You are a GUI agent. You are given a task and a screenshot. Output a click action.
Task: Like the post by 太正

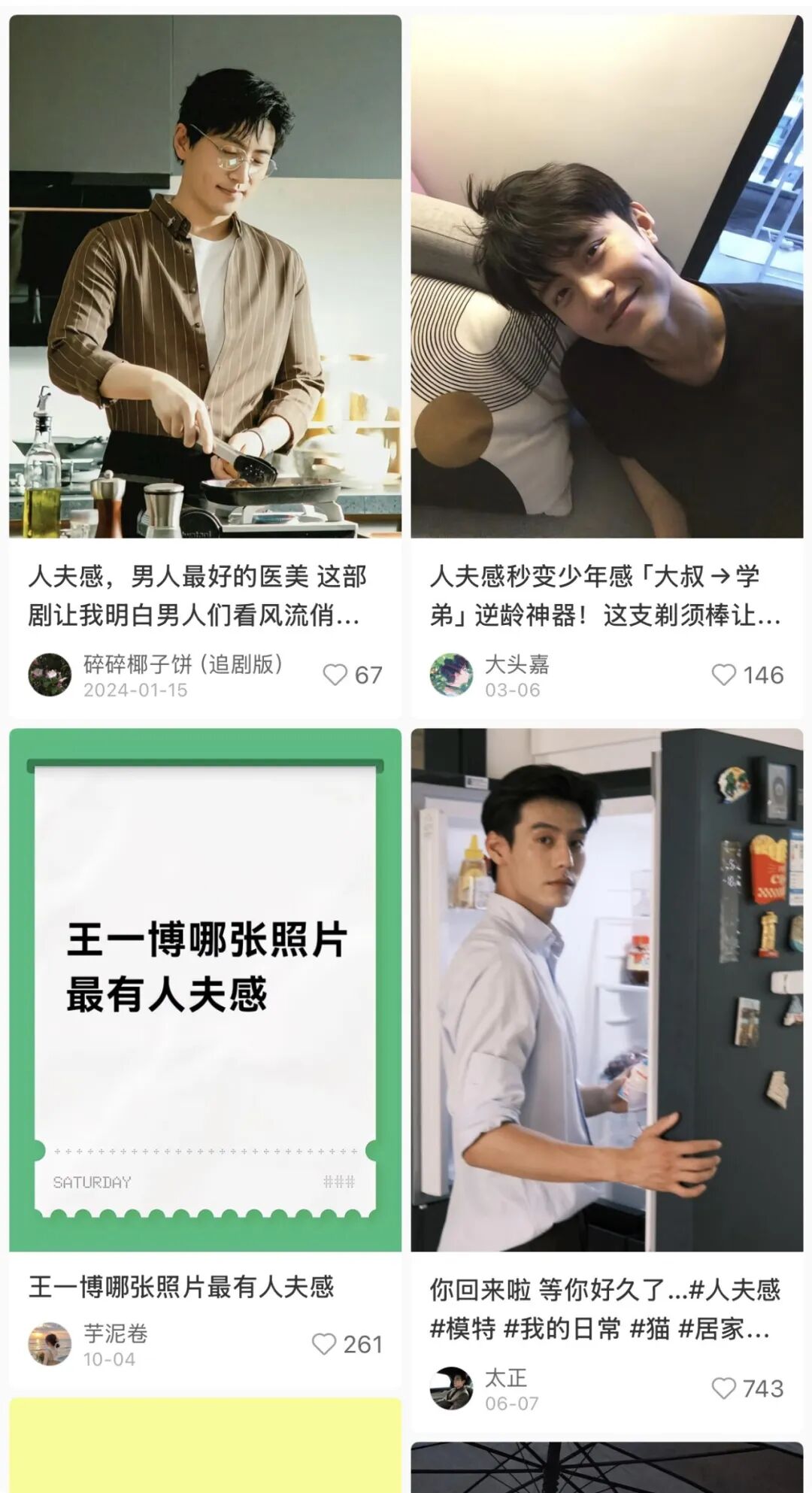[723, 1388]
